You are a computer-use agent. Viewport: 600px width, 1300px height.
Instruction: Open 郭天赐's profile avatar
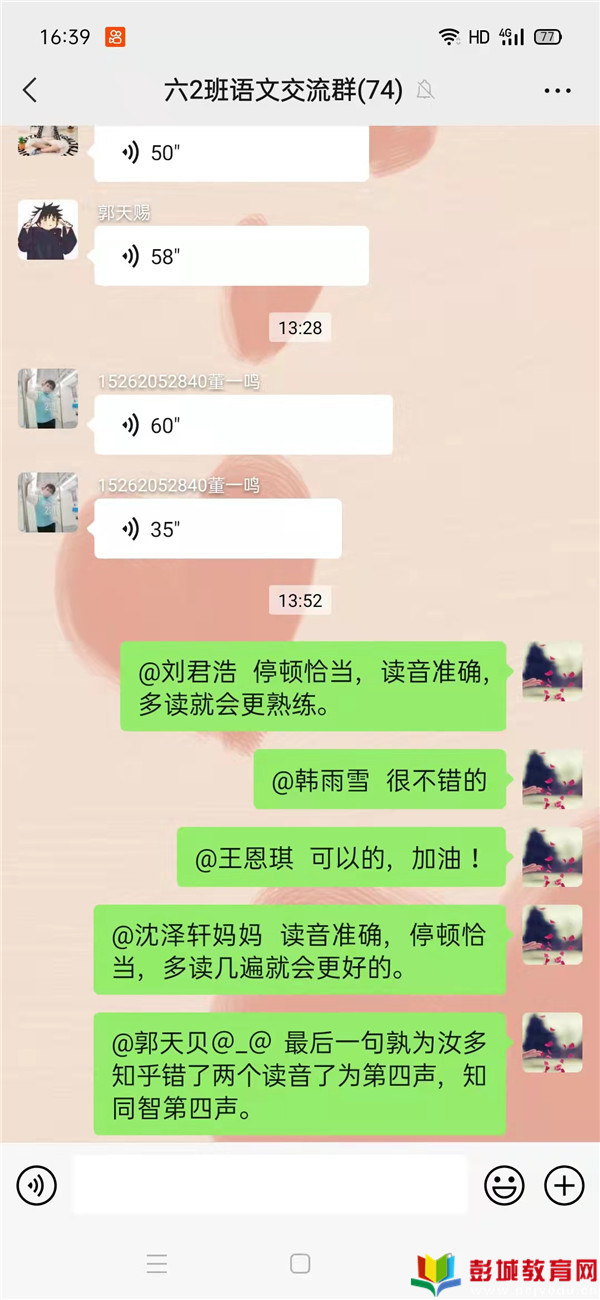pyautogui.click(x=48, y=230)
